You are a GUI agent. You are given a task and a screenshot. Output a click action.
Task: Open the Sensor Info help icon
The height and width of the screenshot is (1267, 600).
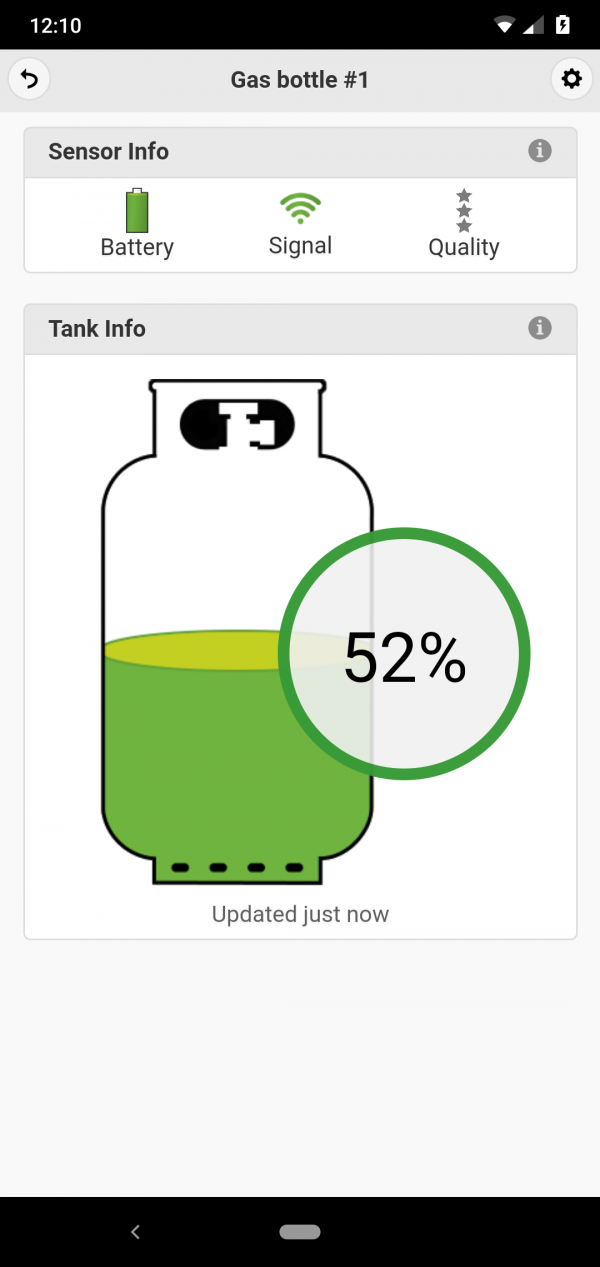pos(540,151)
